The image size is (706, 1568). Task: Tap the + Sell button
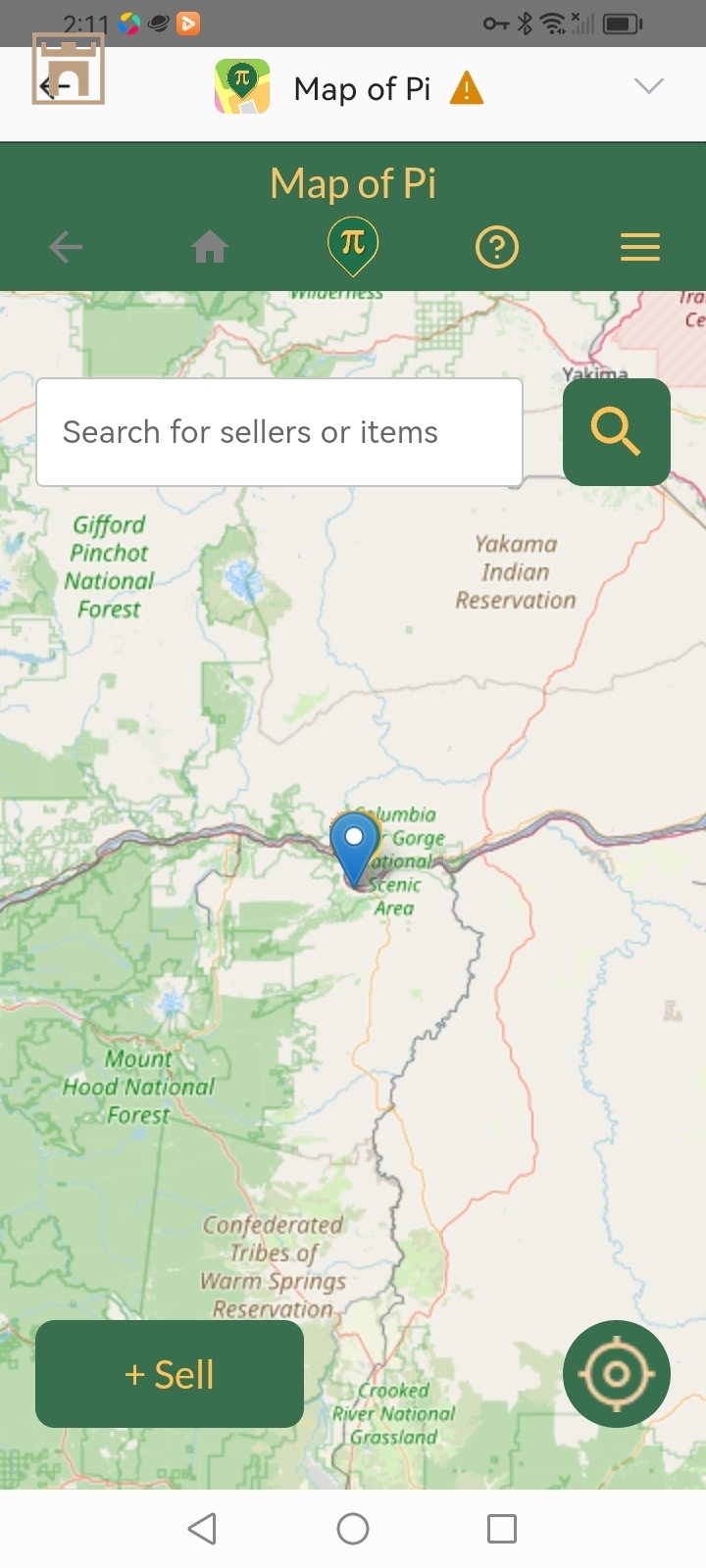(170, 1374)
